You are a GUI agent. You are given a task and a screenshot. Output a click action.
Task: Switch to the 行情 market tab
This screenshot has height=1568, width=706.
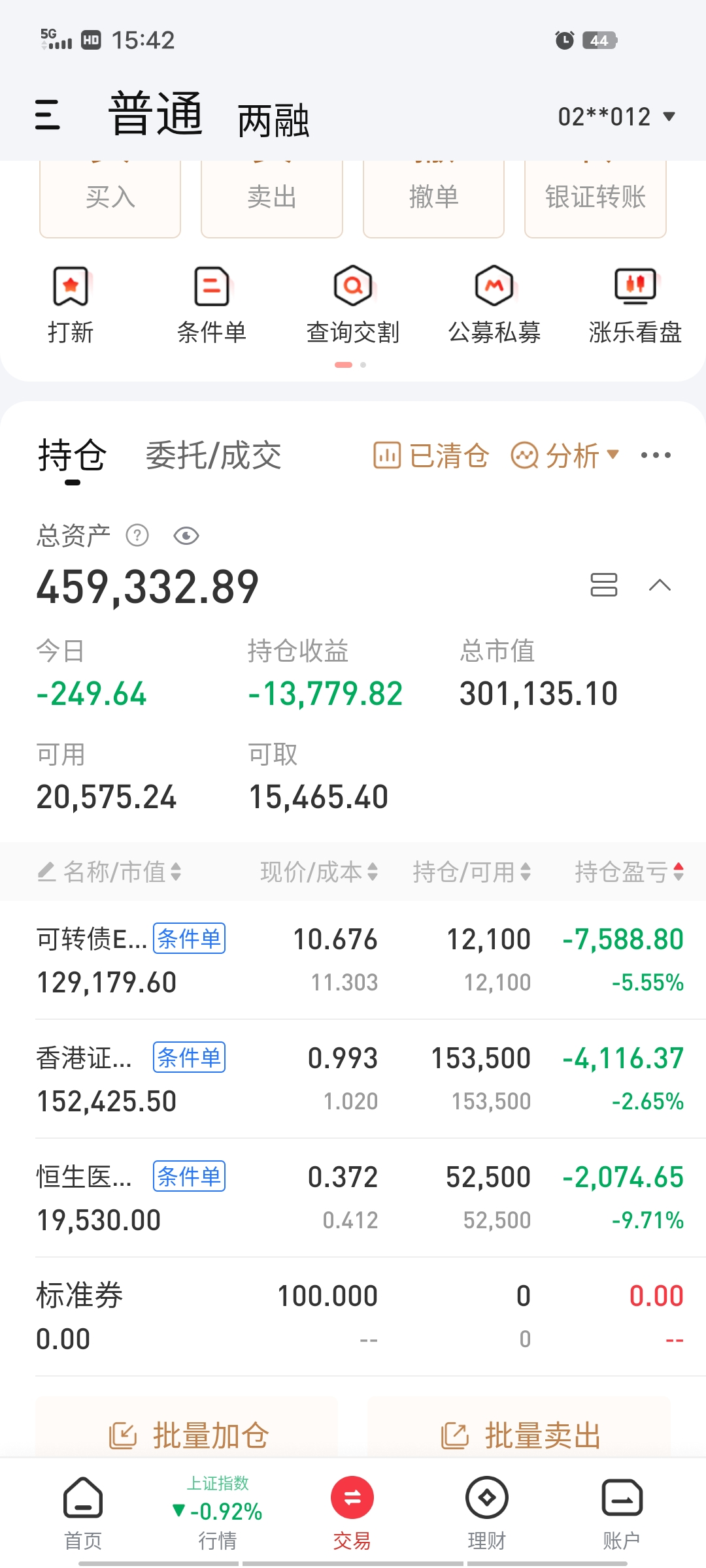point(218,1512)
